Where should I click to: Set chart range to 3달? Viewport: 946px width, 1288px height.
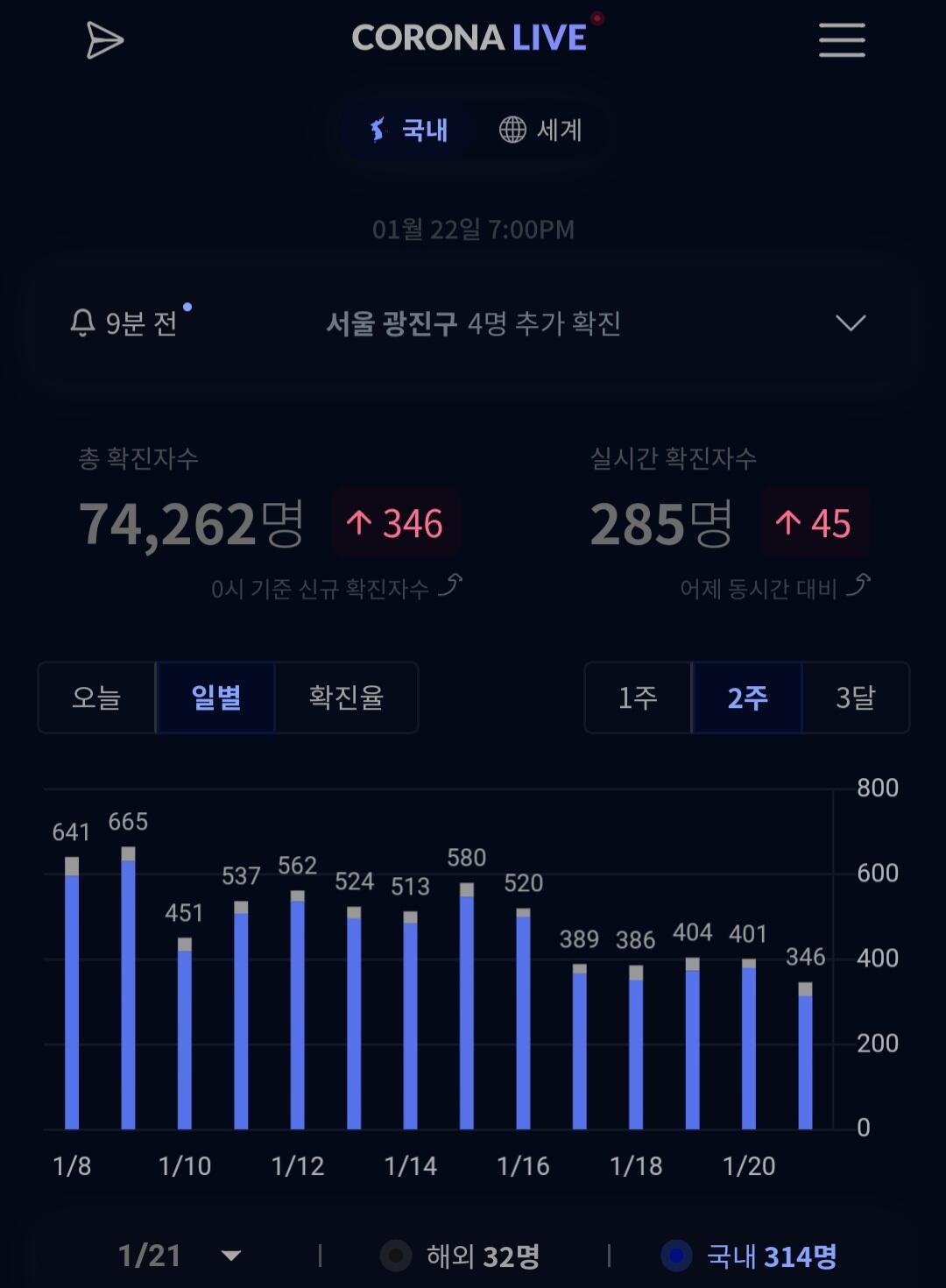tap(856, 697)
